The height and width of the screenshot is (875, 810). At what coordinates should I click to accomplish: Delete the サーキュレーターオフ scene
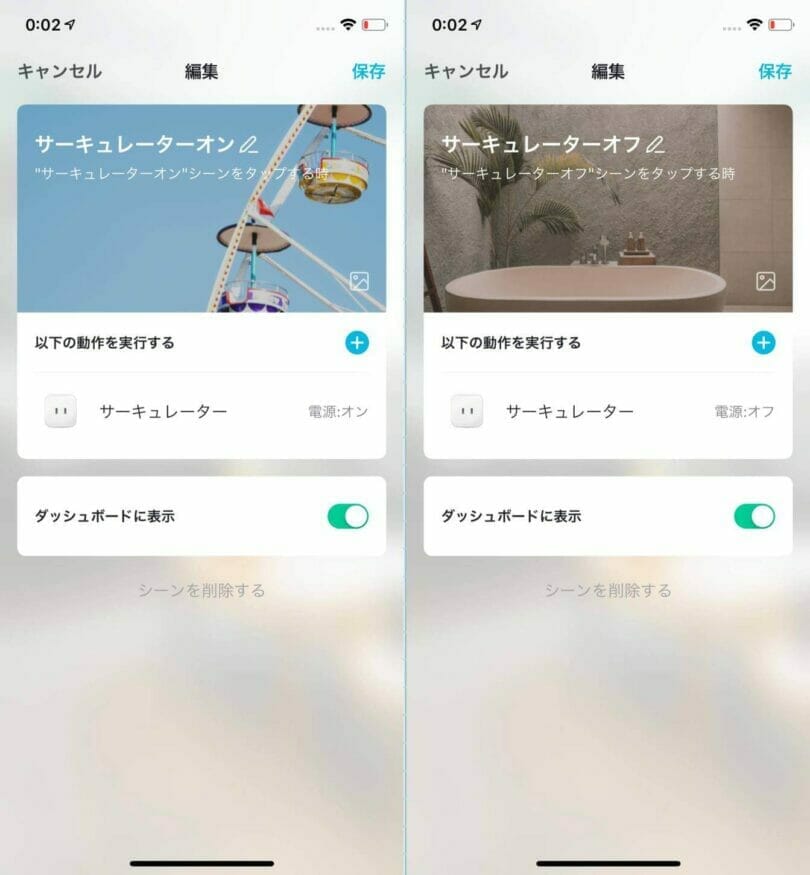coord(608,590)
